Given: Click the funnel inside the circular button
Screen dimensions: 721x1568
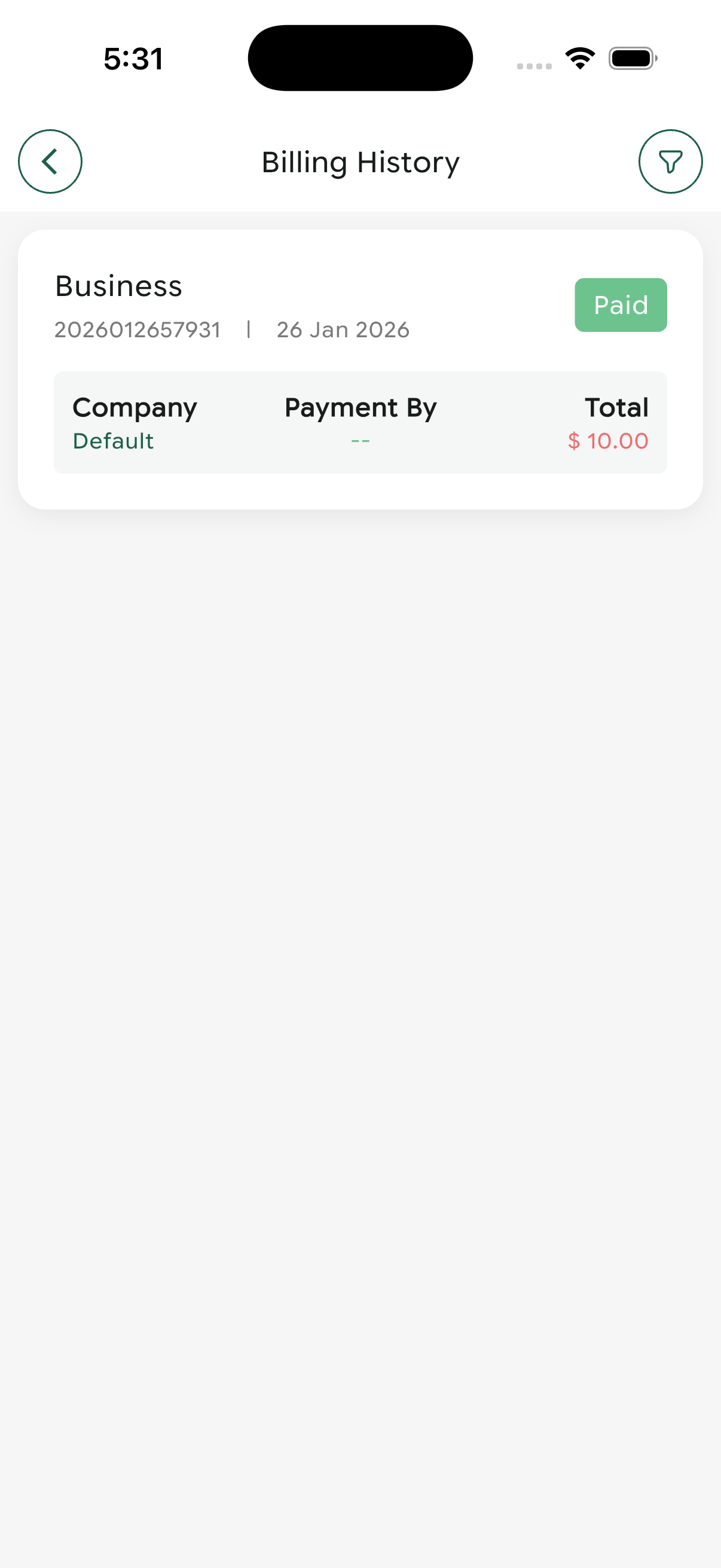Looking at the screenshot, I should pyautogui.click(x=671, y=161).
